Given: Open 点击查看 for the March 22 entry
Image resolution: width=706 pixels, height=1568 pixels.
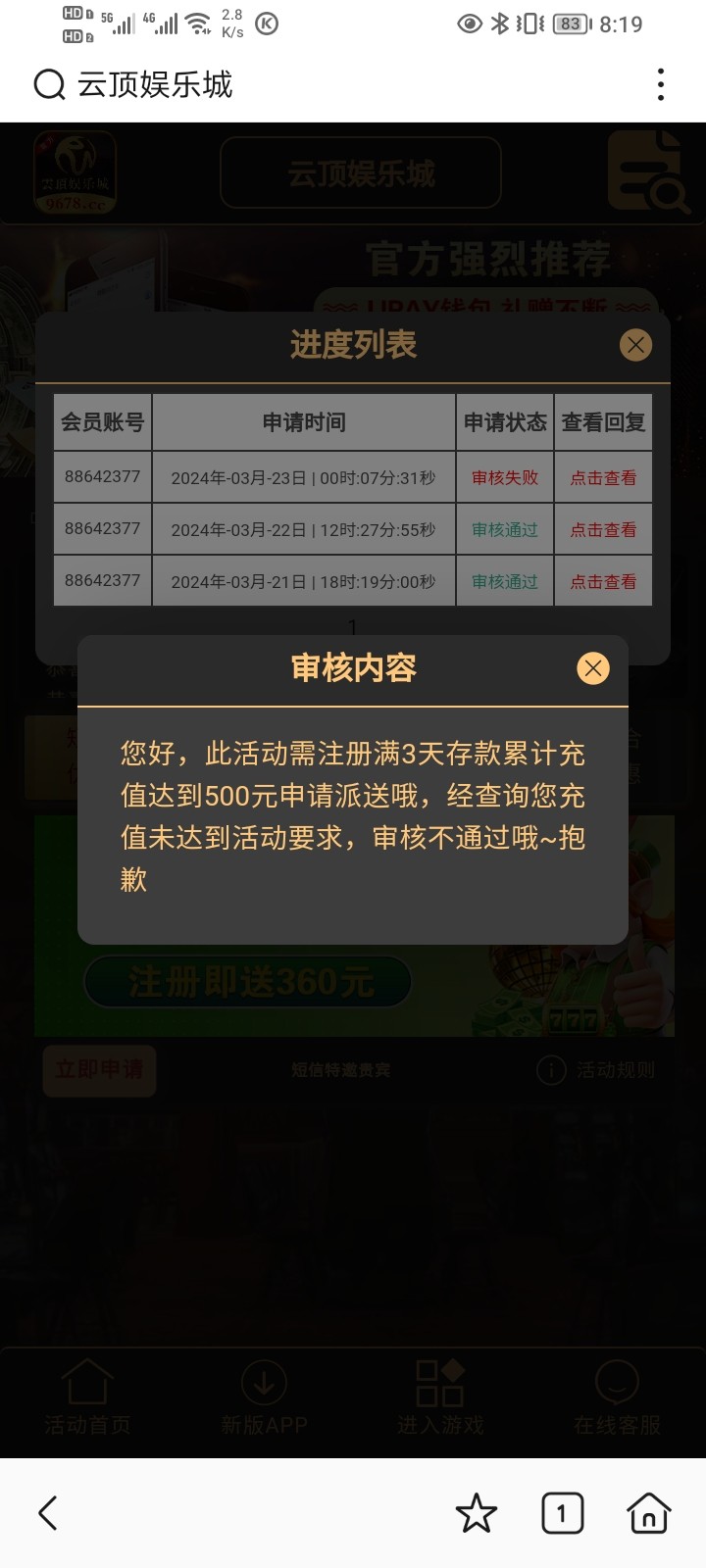Looking at the screenshot, I should [603, 529].
